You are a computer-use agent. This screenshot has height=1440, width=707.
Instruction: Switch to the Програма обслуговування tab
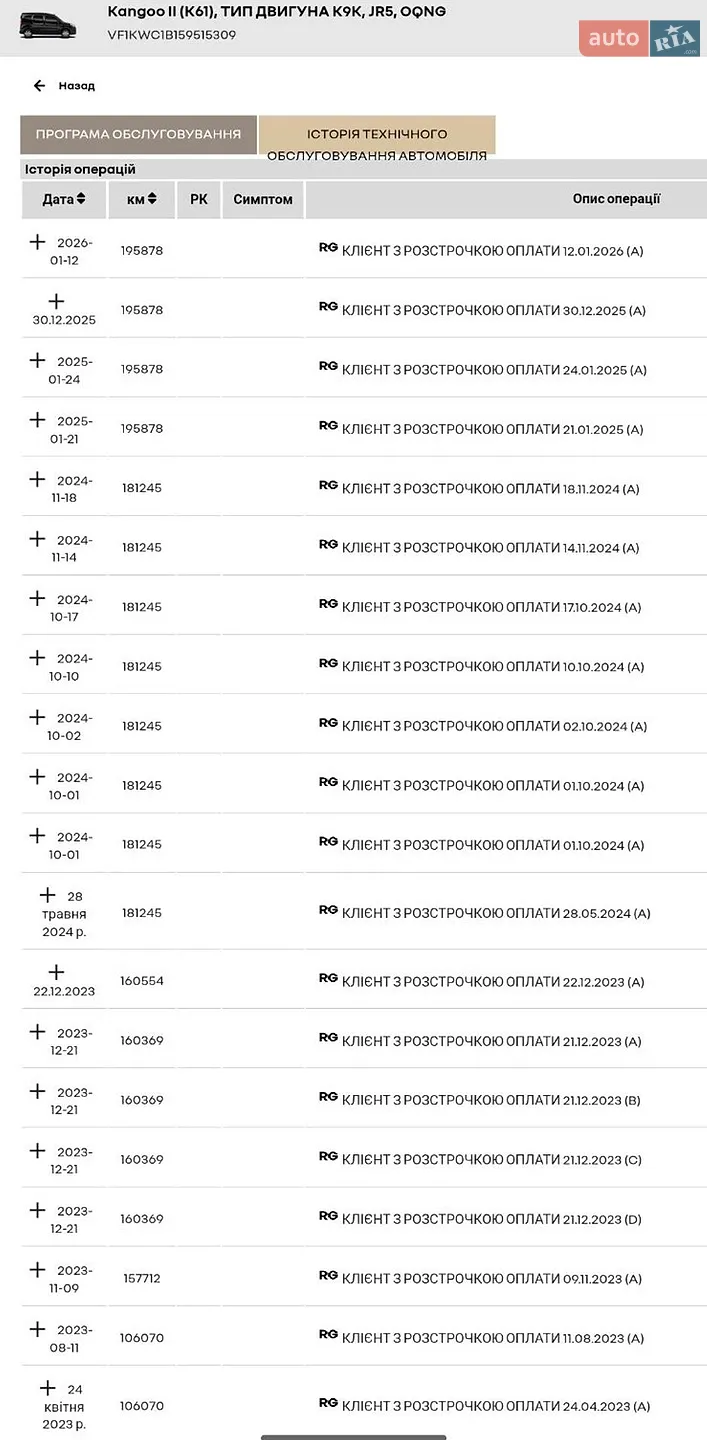pos(138,135)
